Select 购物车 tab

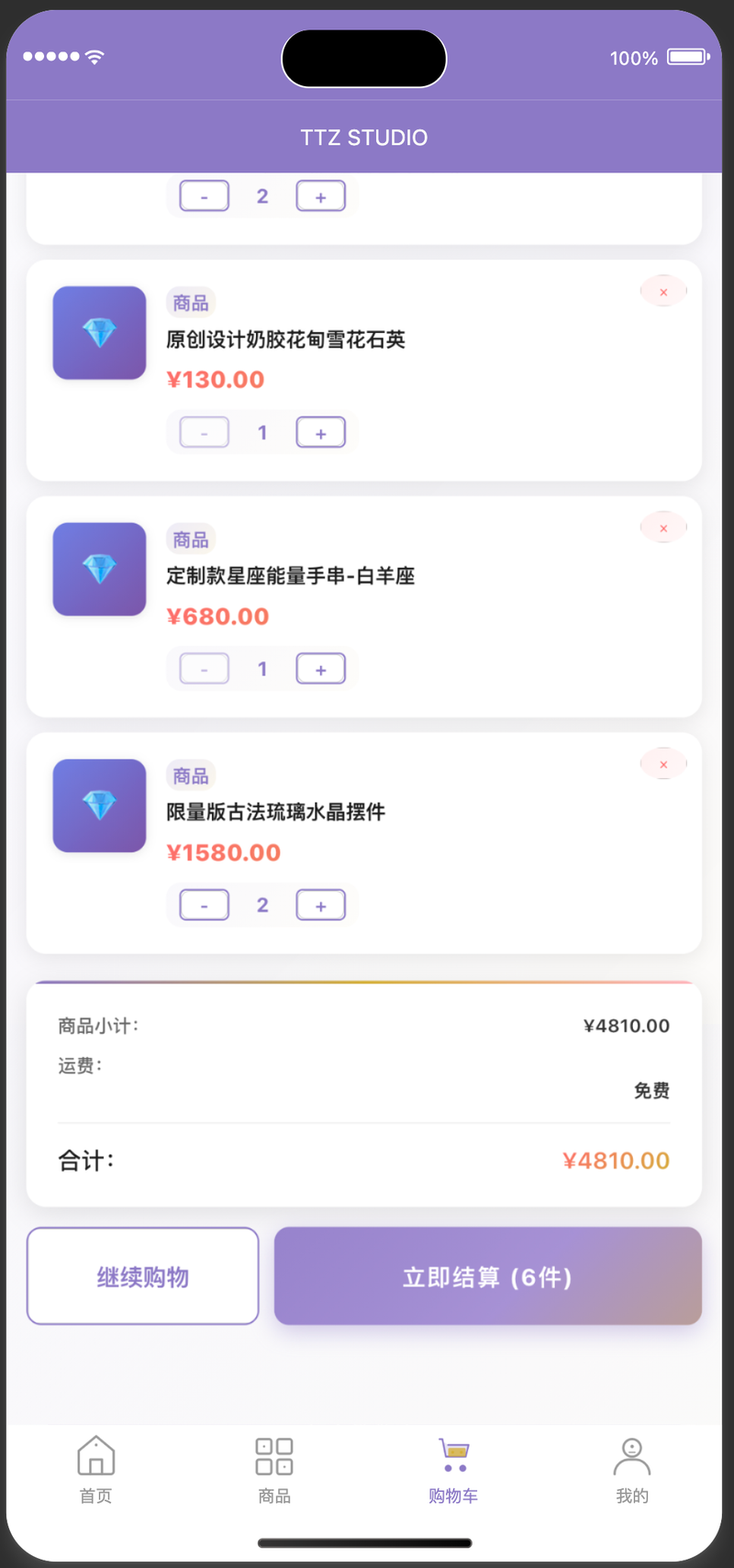pyautogui.click(x=453, y=1470)
